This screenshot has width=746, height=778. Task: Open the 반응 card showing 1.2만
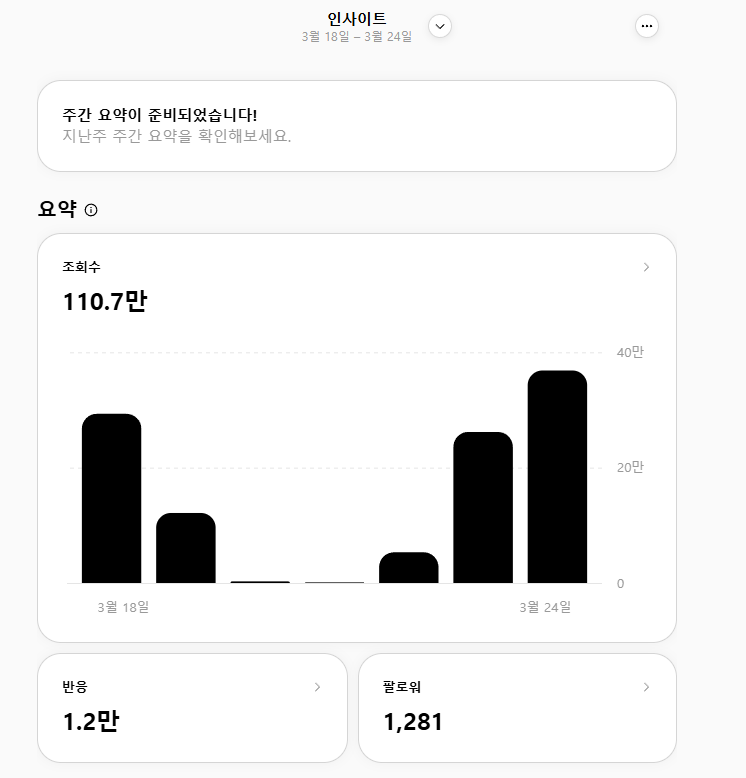192,708
